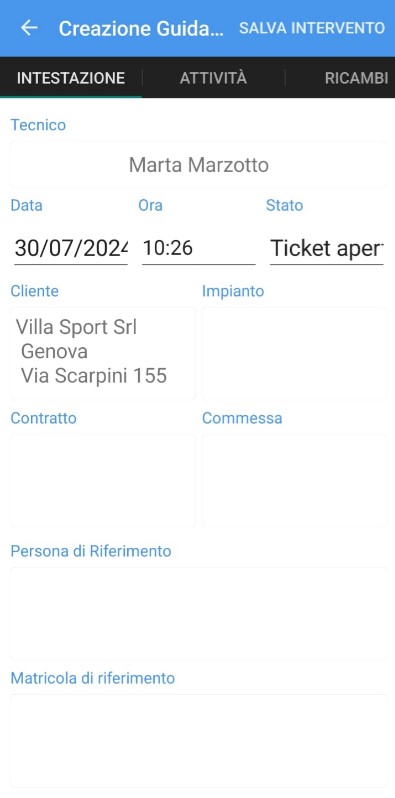Open the Tecnico field Marta Marzotto
This screenshot has height=798, width=395.
[x=199, y=165]
